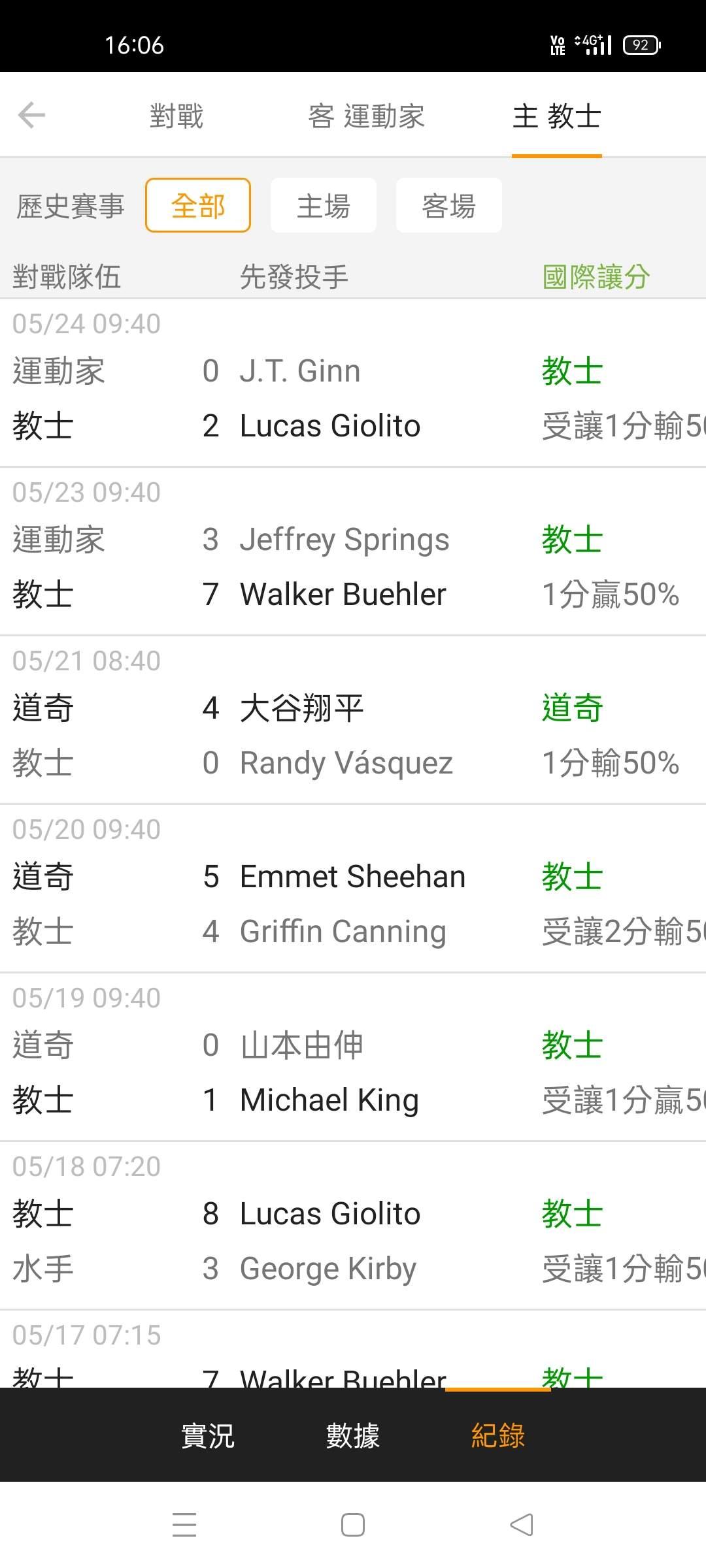Image resolution: width=706 pixels, height=1568 pixels.
Task: Open the 05/19 game with Michael King
Action: pos(353,1057)
